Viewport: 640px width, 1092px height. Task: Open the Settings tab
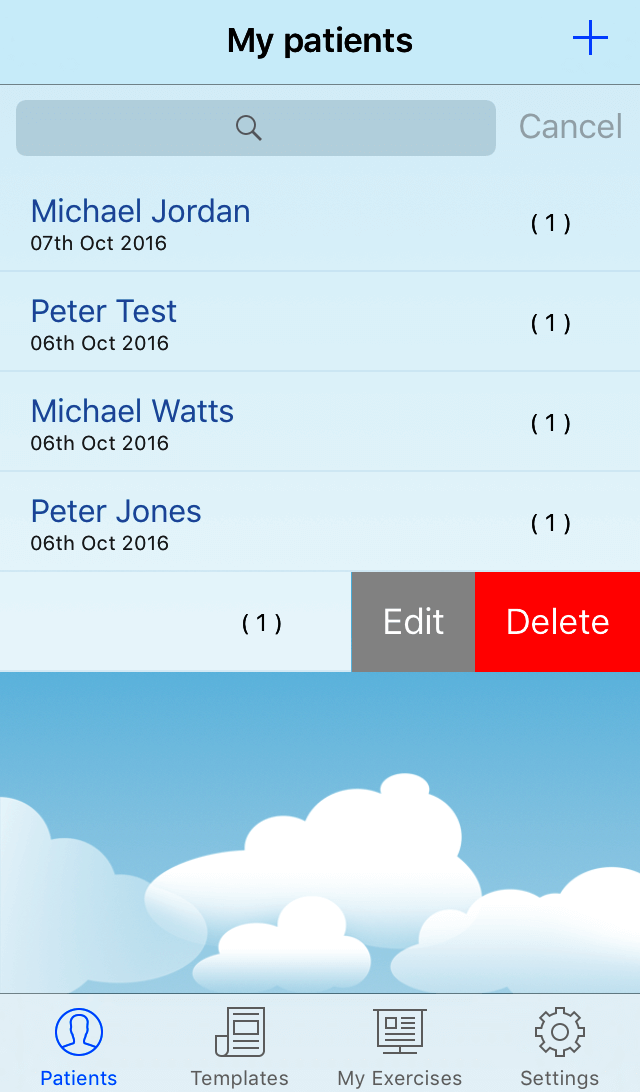[x=560, y=1046]
